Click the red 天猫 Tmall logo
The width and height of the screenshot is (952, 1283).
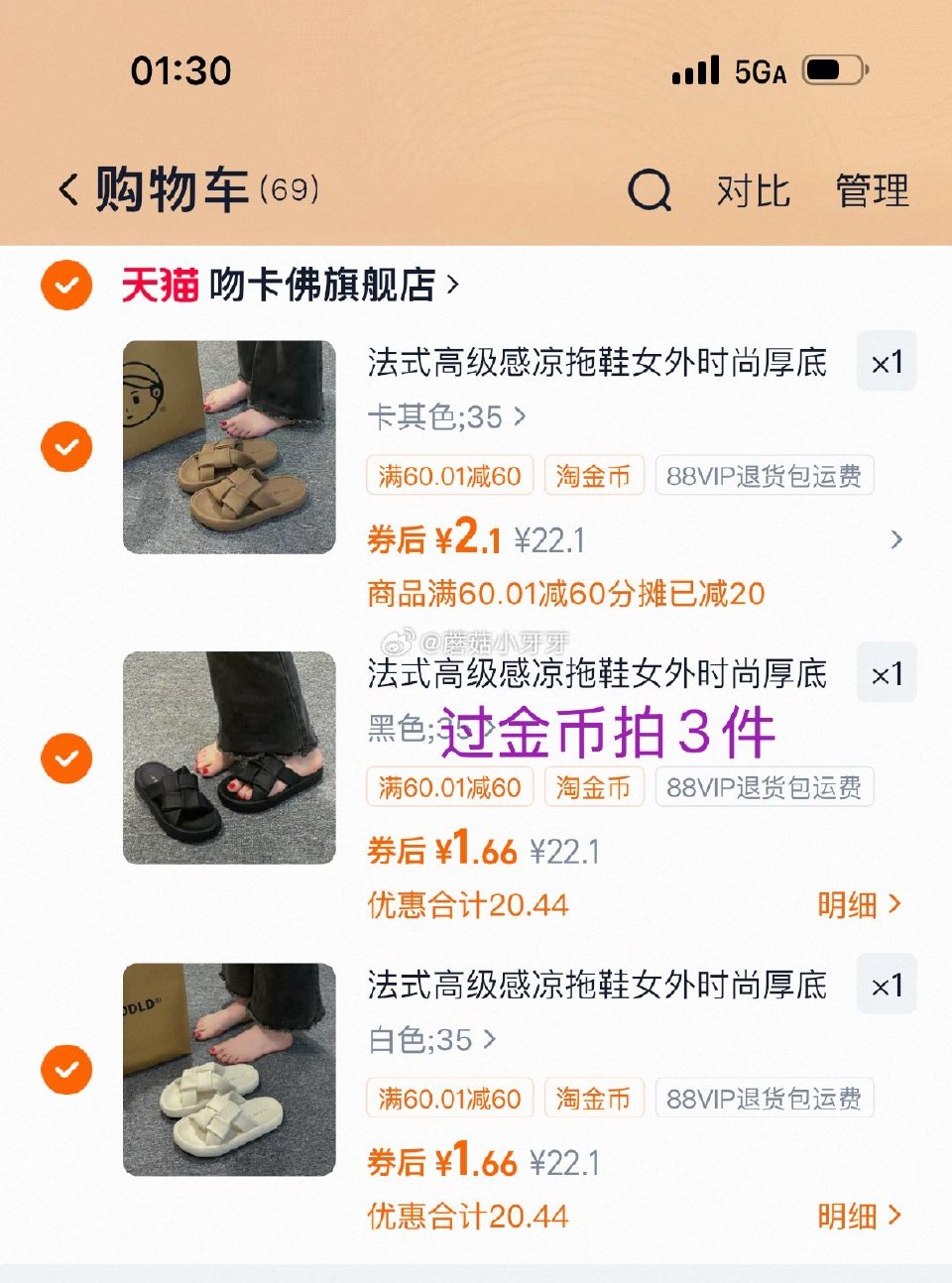click(159, 284)
